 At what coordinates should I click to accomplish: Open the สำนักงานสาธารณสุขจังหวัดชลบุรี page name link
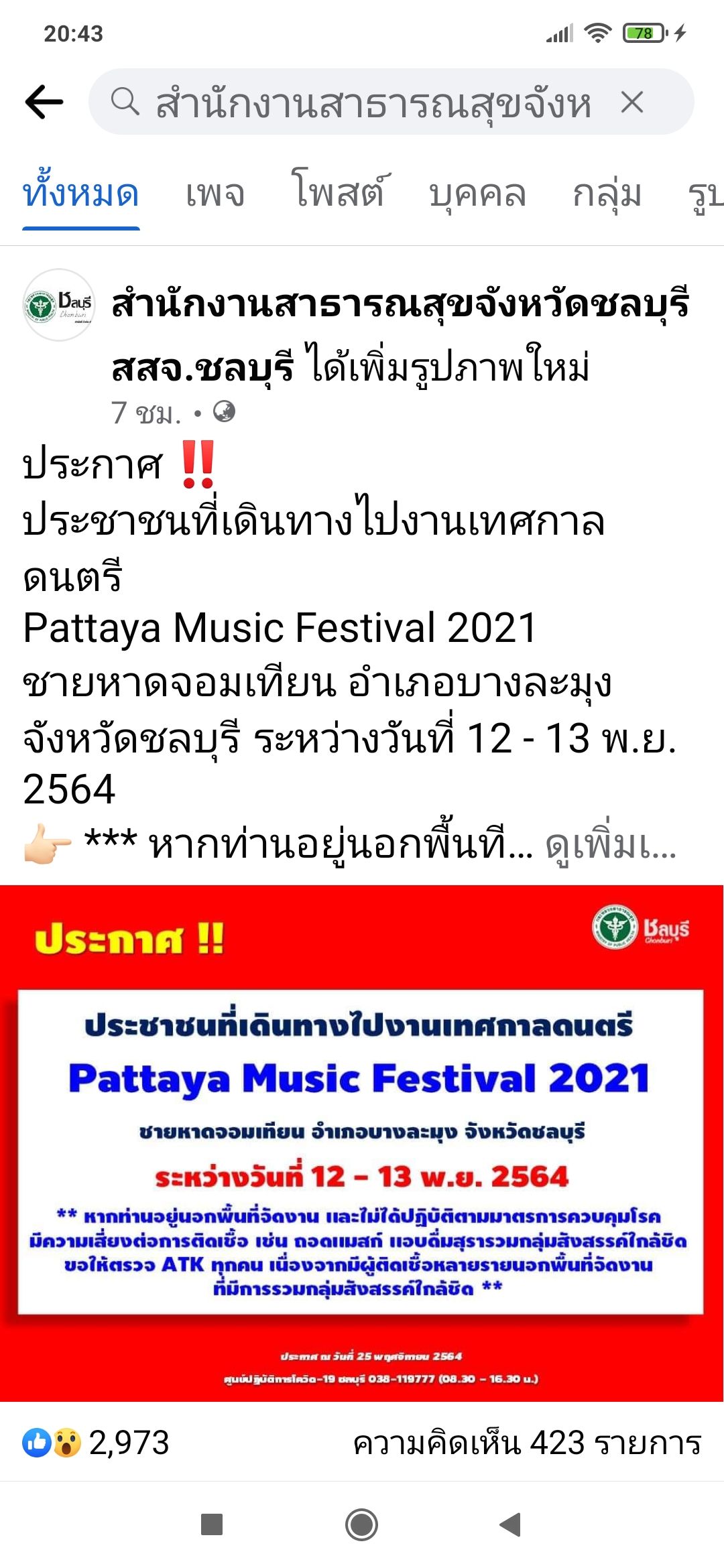(x=400, y=304)
